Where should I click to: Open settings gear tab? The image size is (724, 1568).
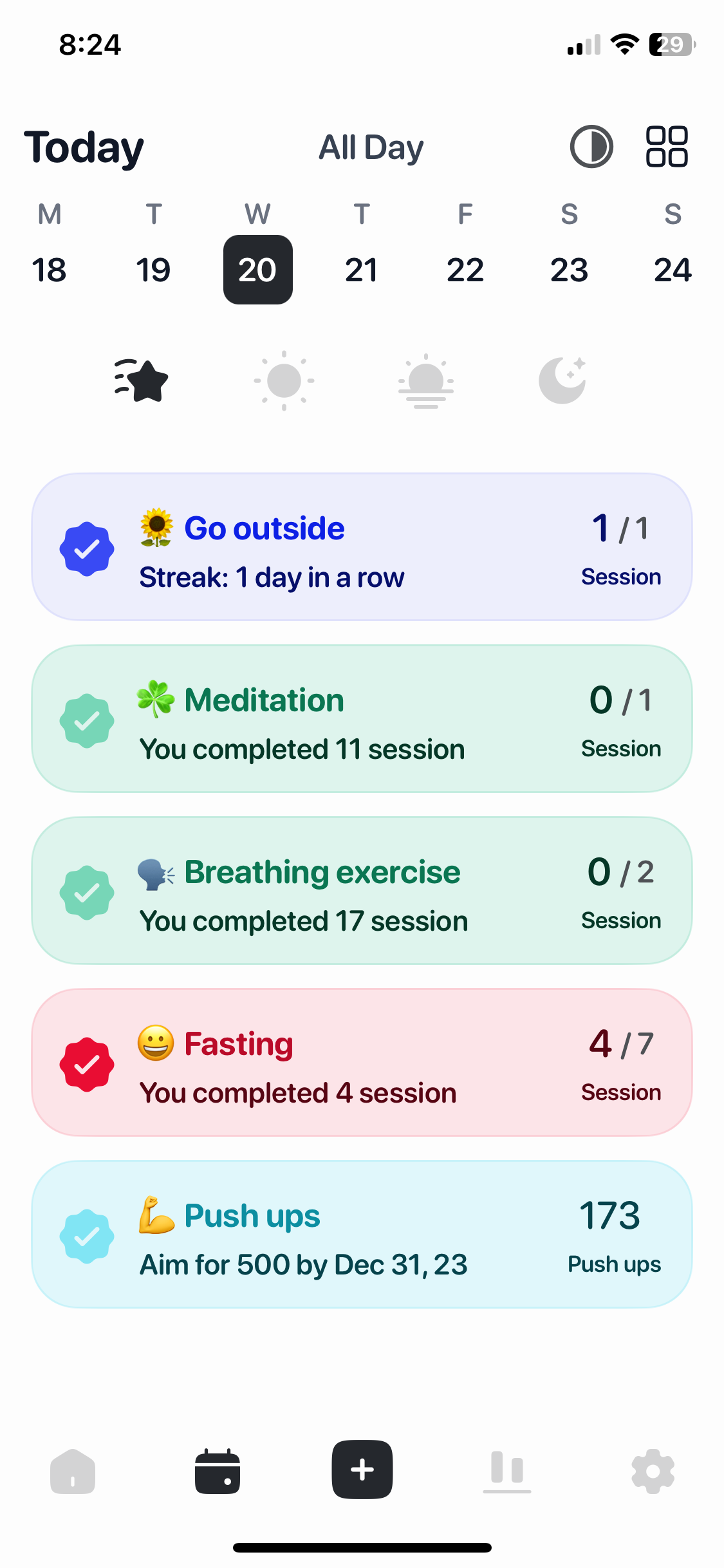pos(653,1471)
